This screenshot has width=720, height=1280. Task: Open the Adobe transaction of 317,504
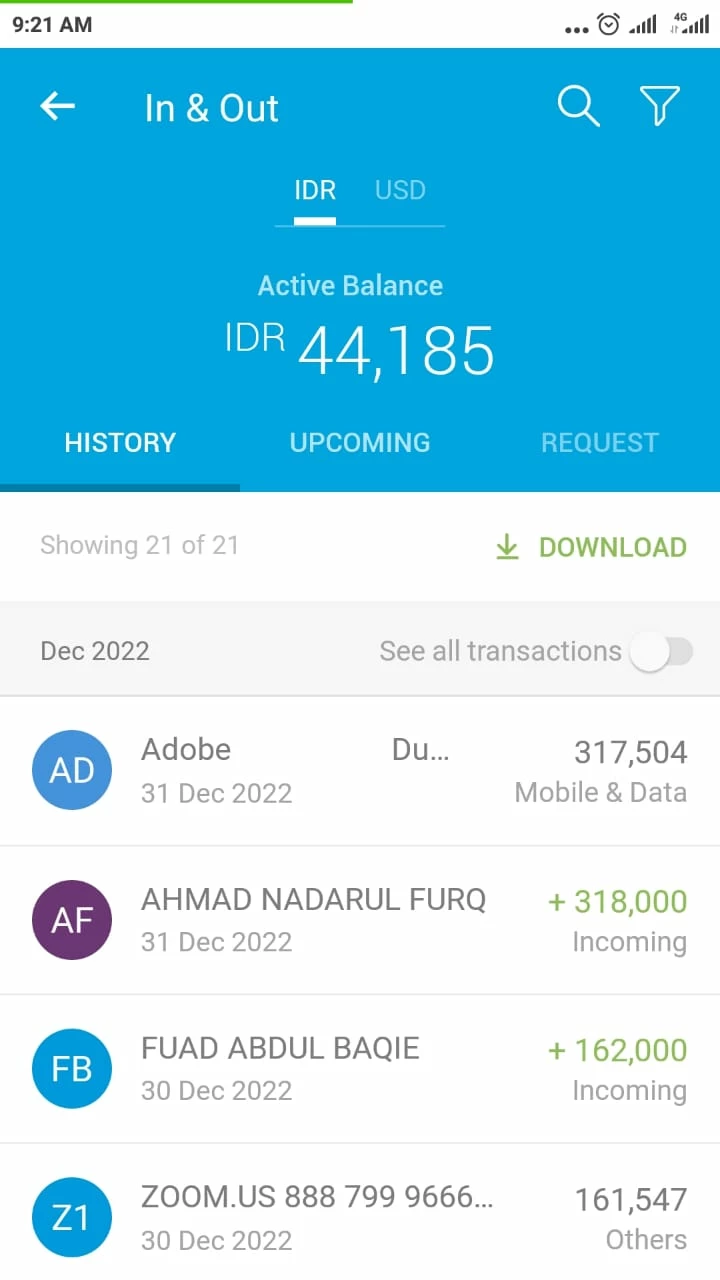(x=360, y=770)
